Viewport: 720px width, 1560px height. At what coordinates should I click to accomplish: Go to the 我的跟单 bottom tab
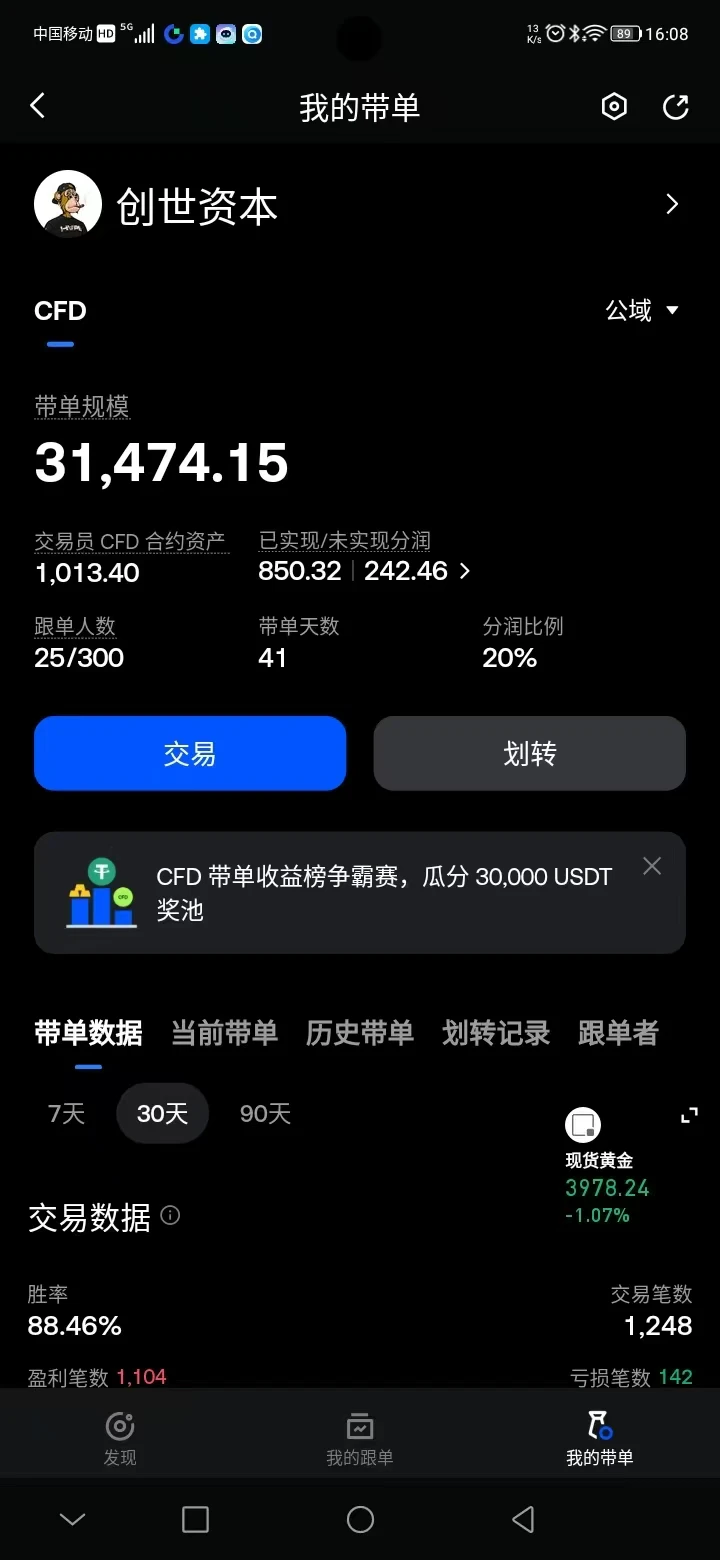(360, 1438)
